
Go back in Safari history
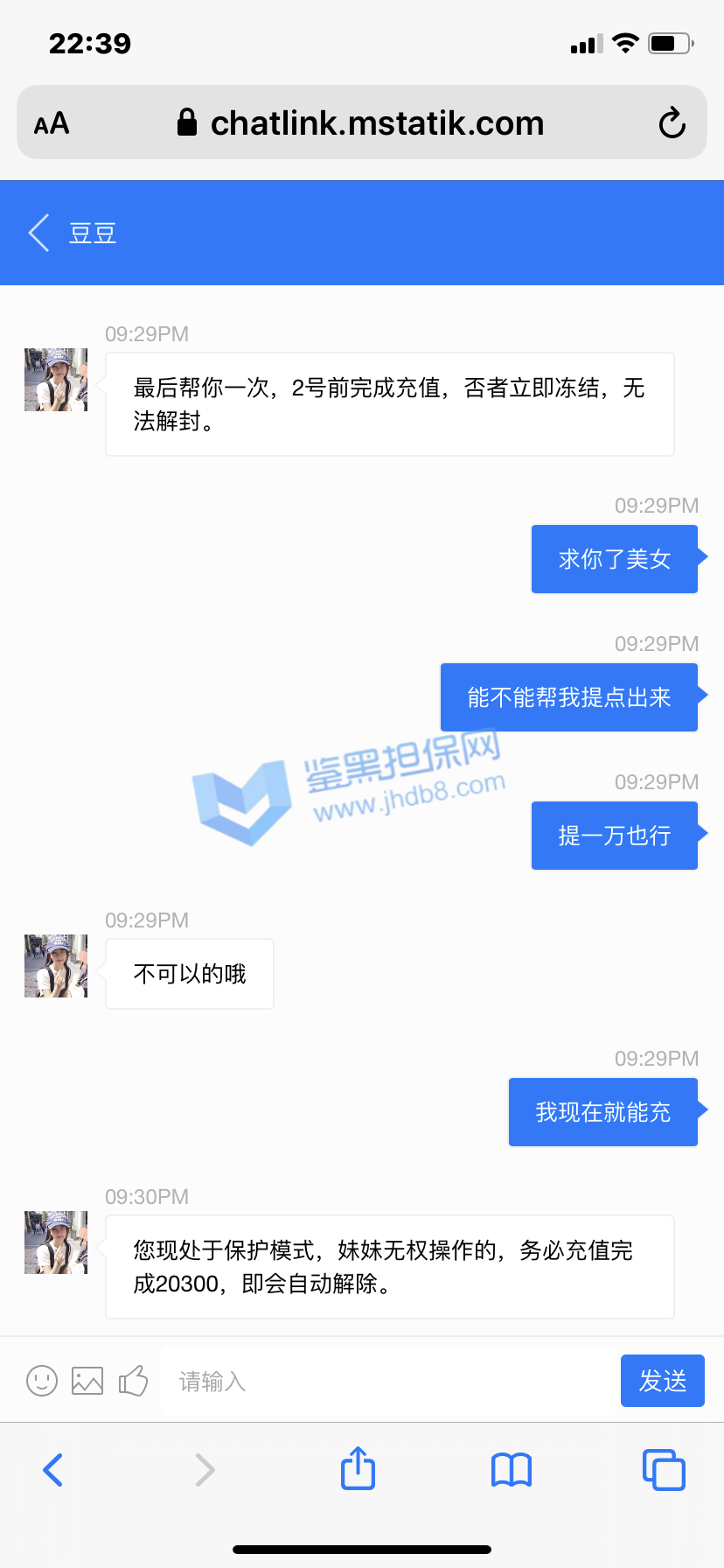click(53, 1470)
